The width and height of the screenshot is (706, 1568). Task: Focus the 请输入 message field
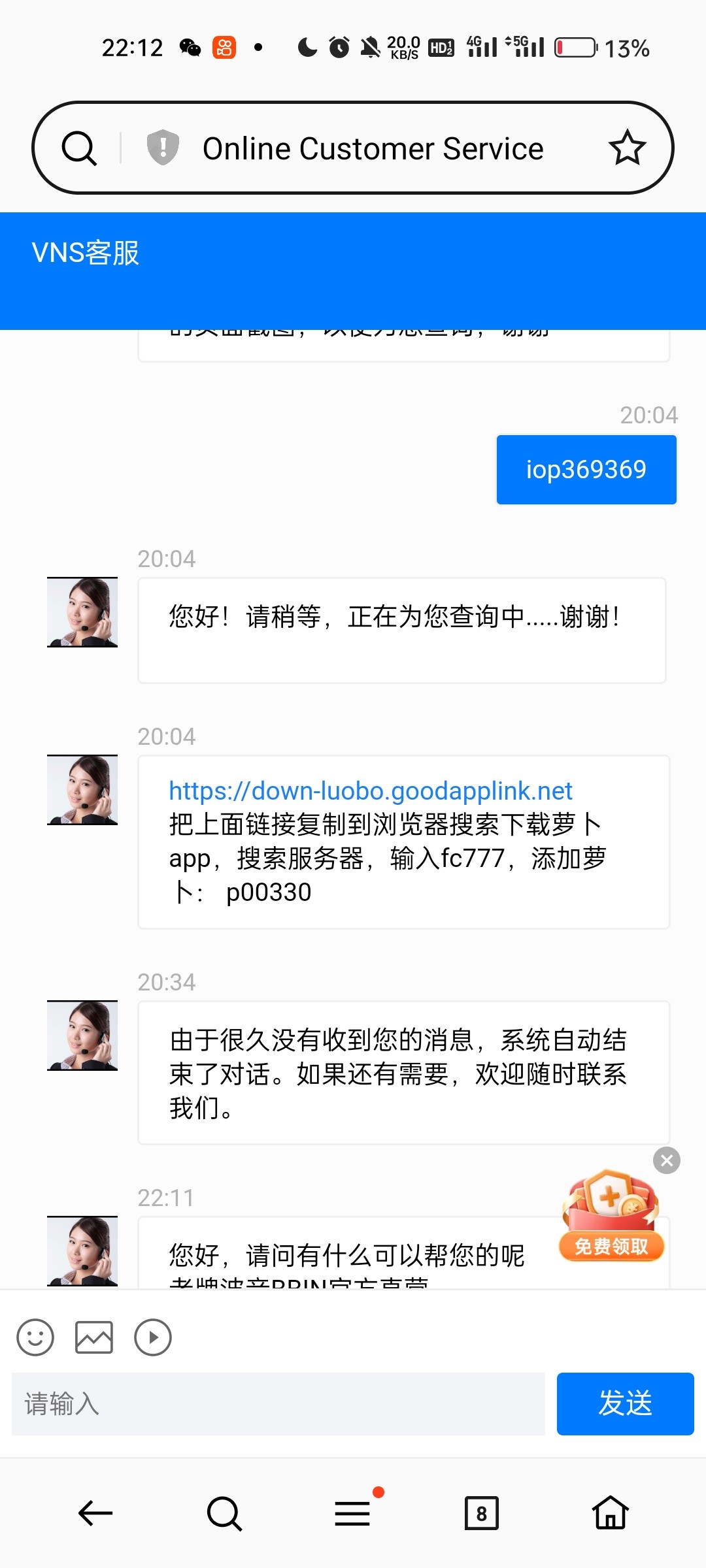pos(278,1404)
